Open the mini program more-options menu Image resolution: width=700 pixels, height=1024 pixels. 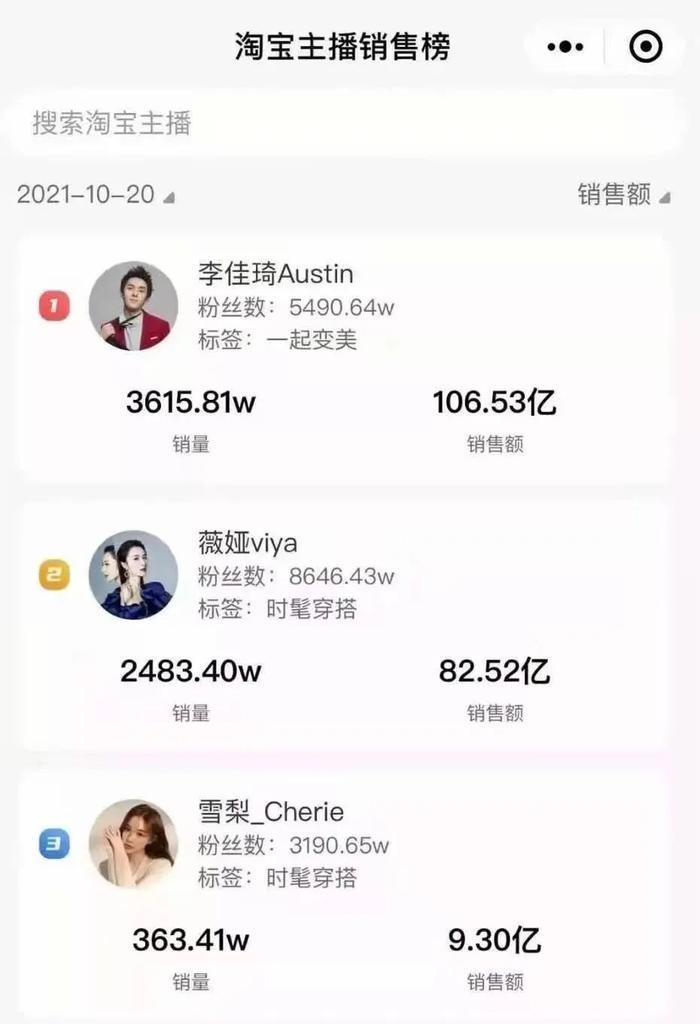tap(566, 46)
